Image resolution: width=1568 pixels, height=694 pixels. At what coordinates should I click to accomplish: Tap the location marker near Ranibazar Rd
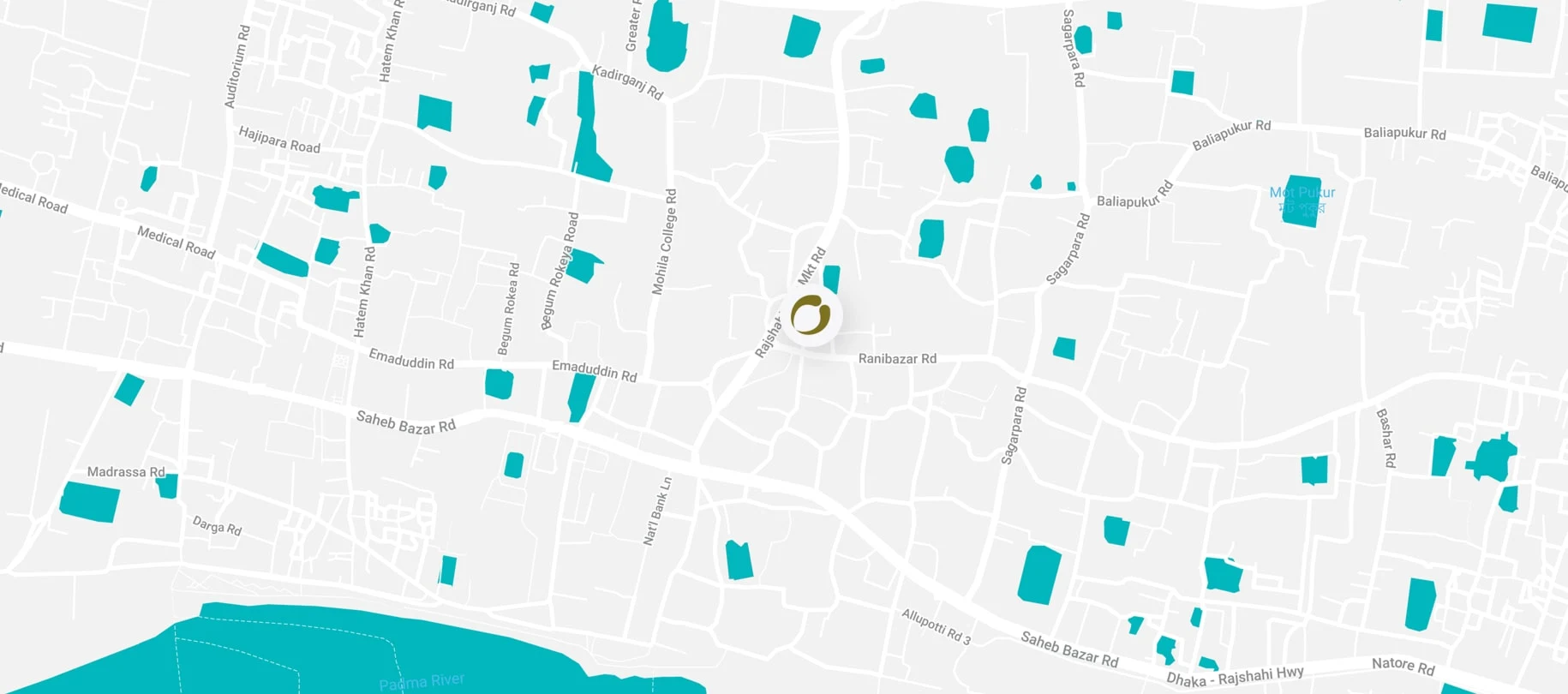[811, 315]
